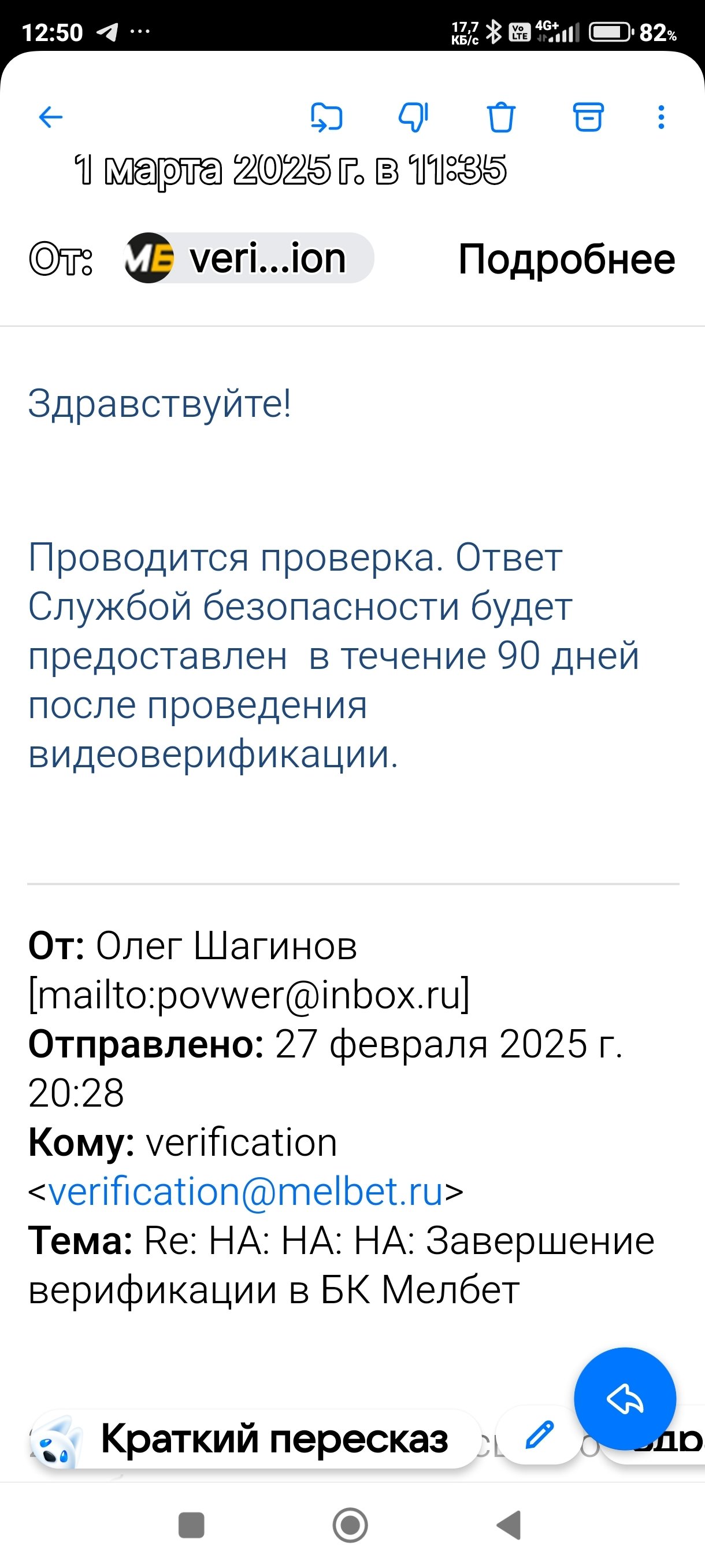Mark this email as spam
Image resolution: width=705 pixels, height=1568 pixels.
pos(414,117)
